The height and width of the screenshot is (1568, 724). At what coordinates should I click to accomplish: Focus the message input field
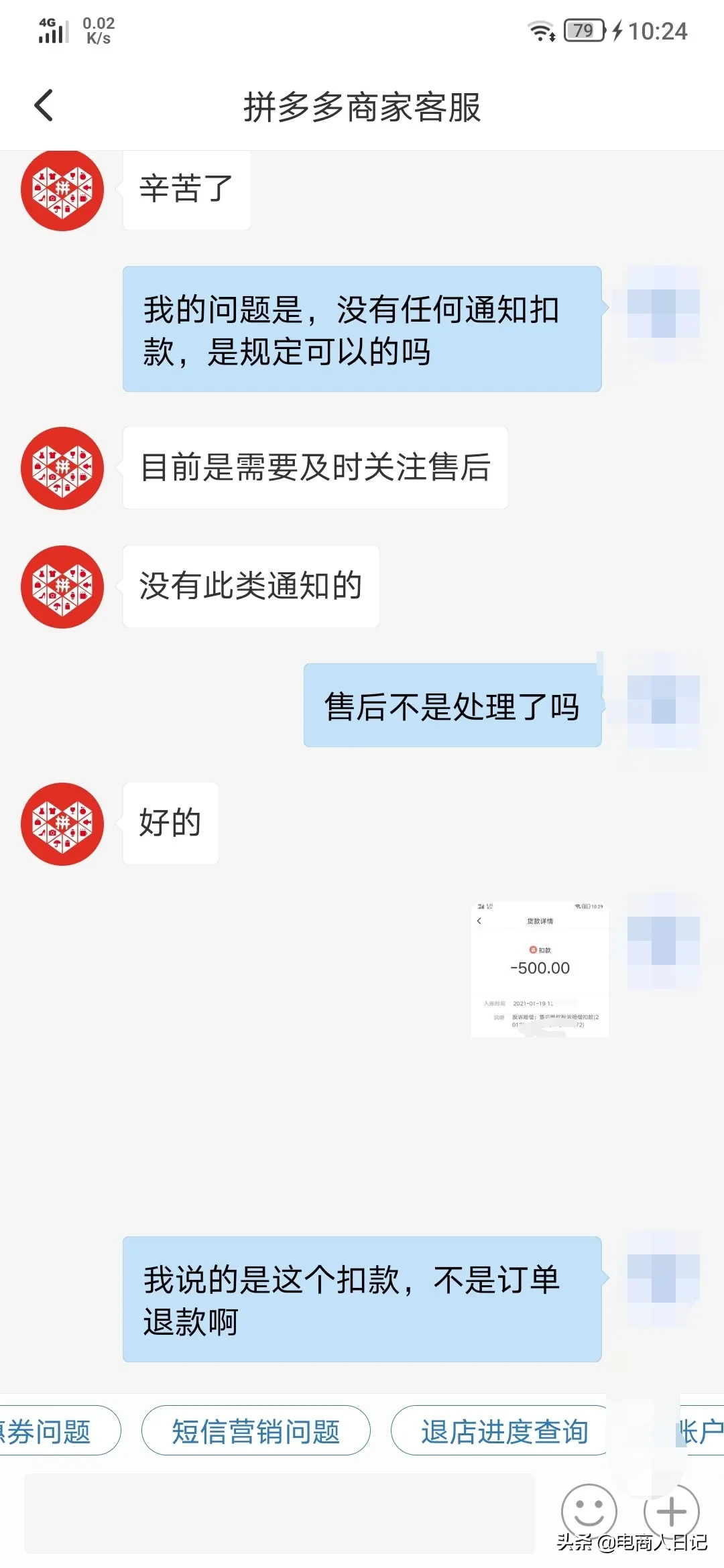[x=279, y=1512]
